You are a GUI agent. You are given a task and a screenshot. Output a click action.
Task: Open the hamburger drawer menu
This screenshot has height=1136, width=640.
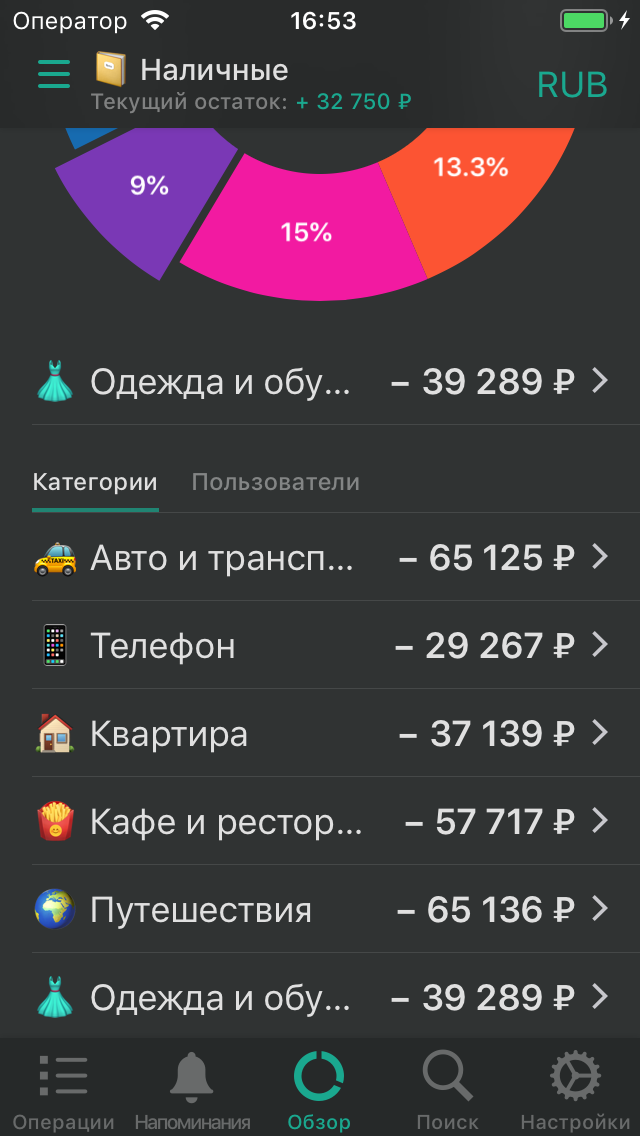[x=54, y=74]
